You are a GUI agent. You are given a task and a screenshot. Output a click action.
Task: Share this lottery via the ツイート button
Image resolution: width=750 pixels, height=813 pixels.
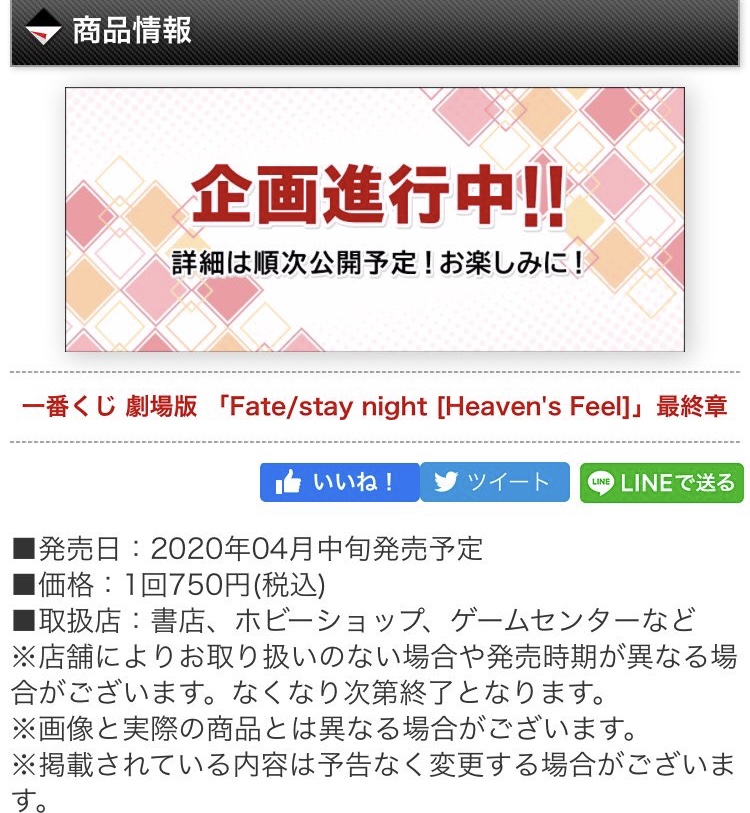coord(495,482)
